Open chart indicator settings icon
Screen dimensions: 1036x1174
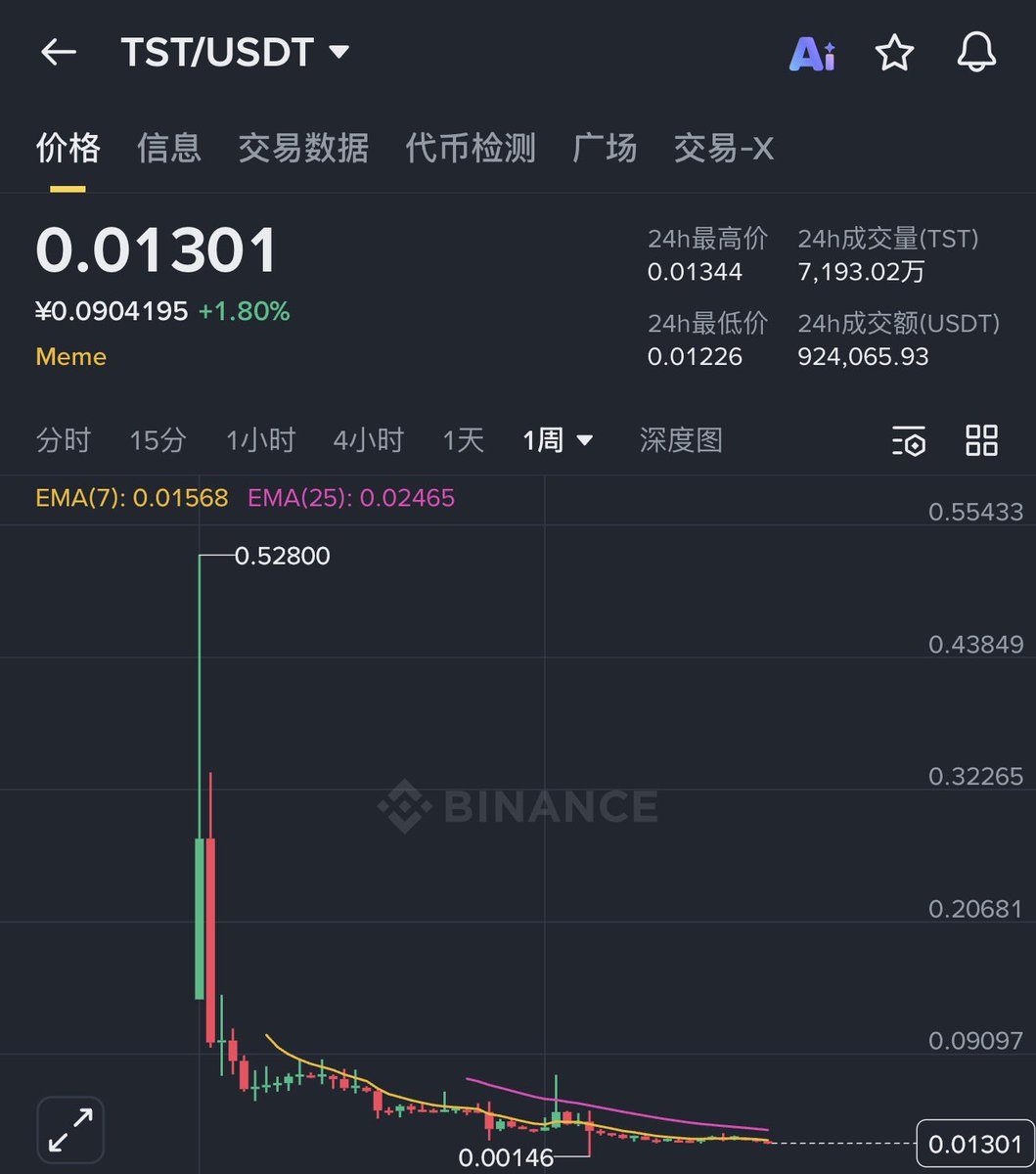909,441
